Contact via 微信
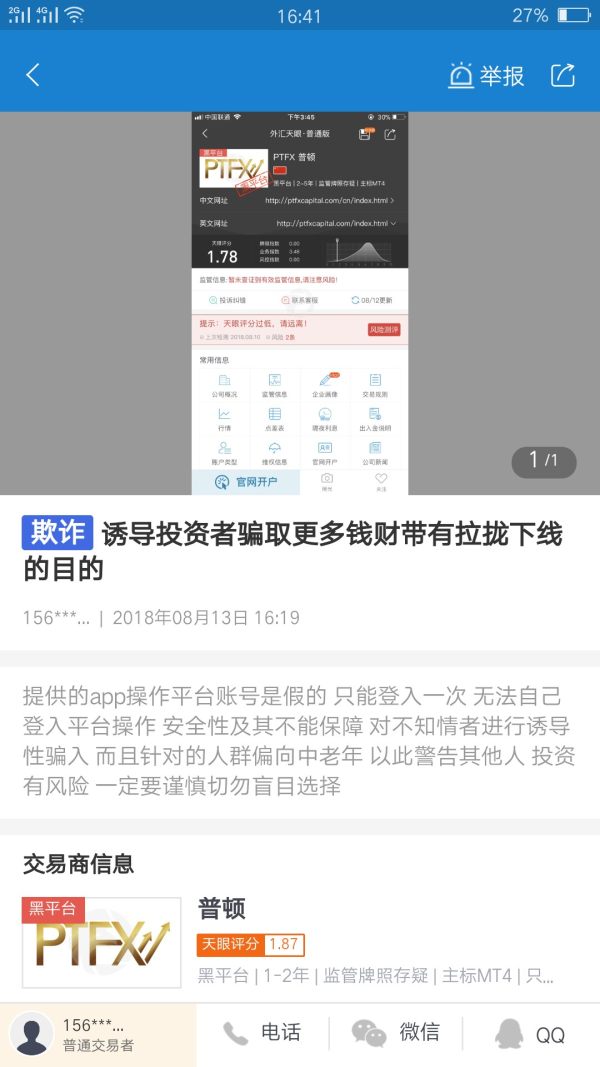This screenshot has width=600, height=1067. point(396,1032)
